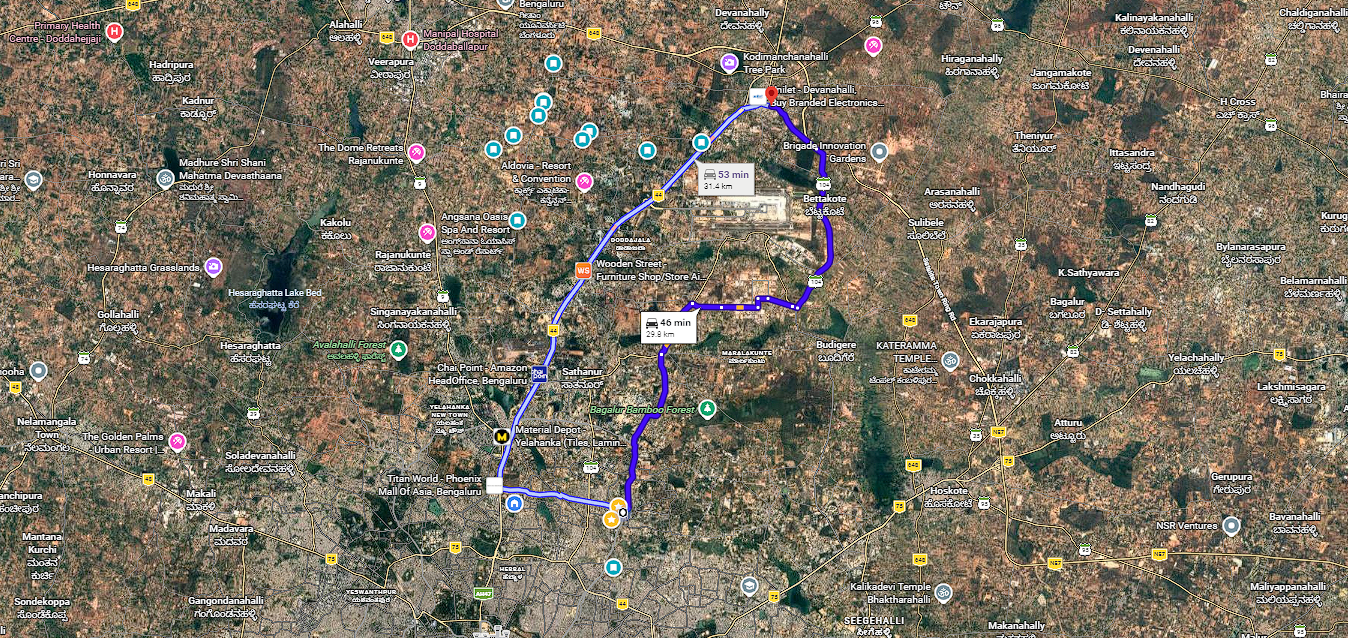Select the 53 min alternate route label
Screen dimensions: 1348x638
click(725, 179)
